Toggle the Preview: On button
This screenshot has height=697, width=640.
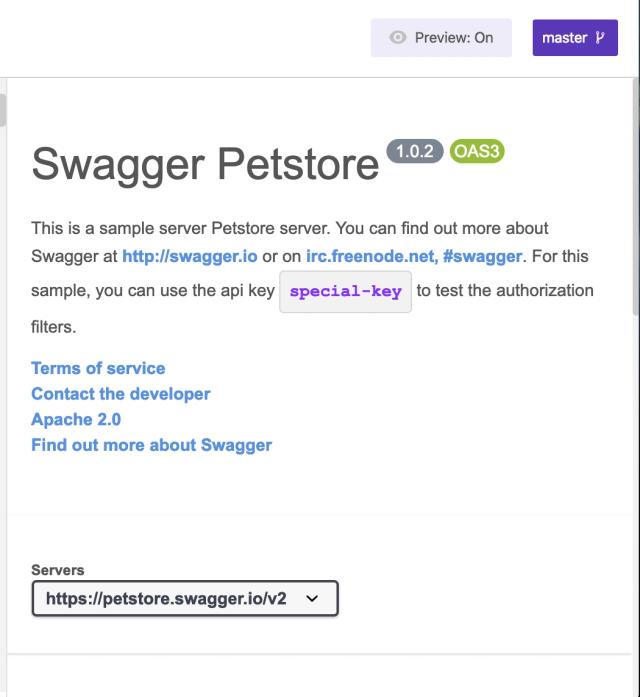(441, 38)
